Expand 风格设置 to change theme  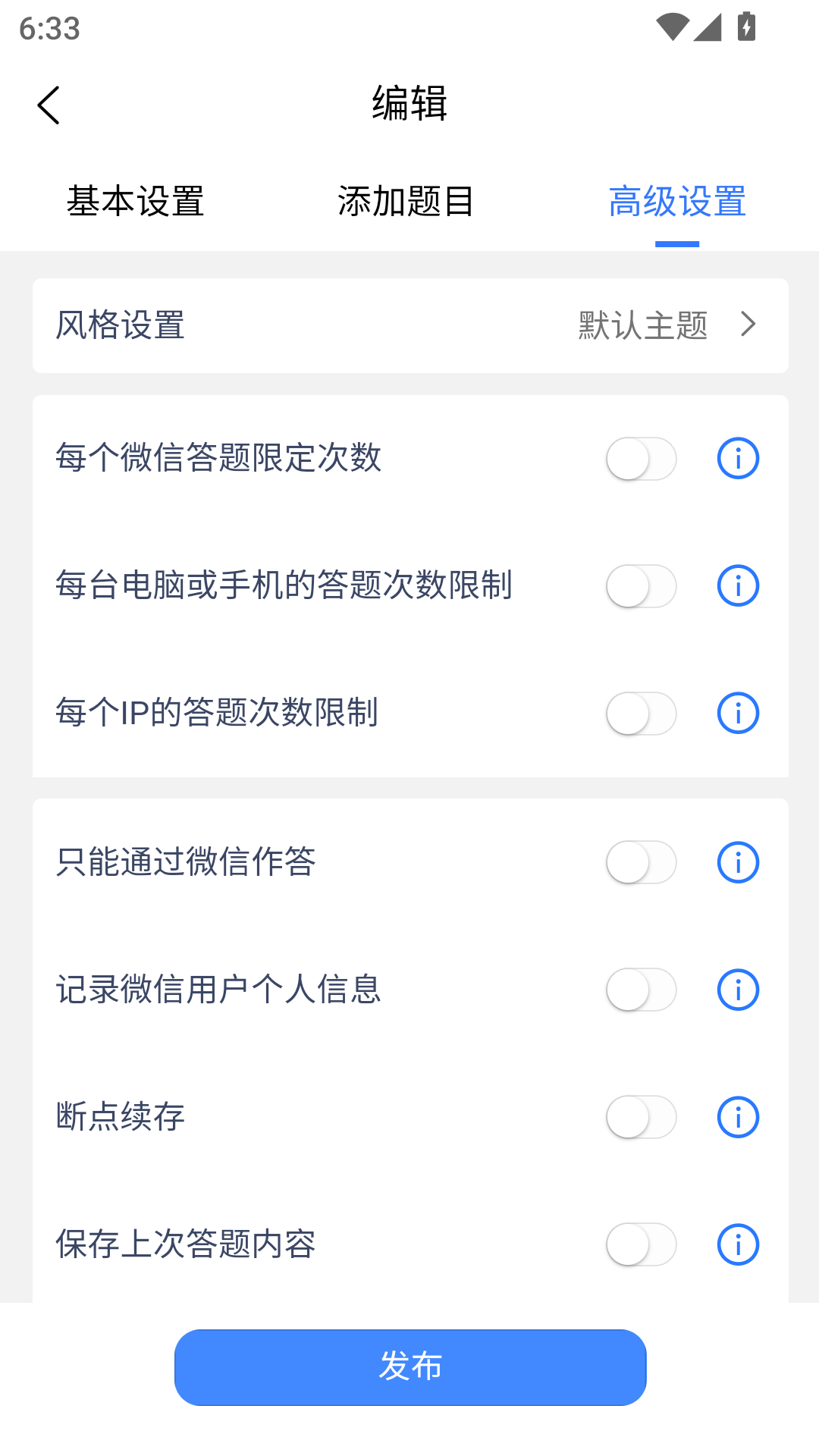coord(409,325)
